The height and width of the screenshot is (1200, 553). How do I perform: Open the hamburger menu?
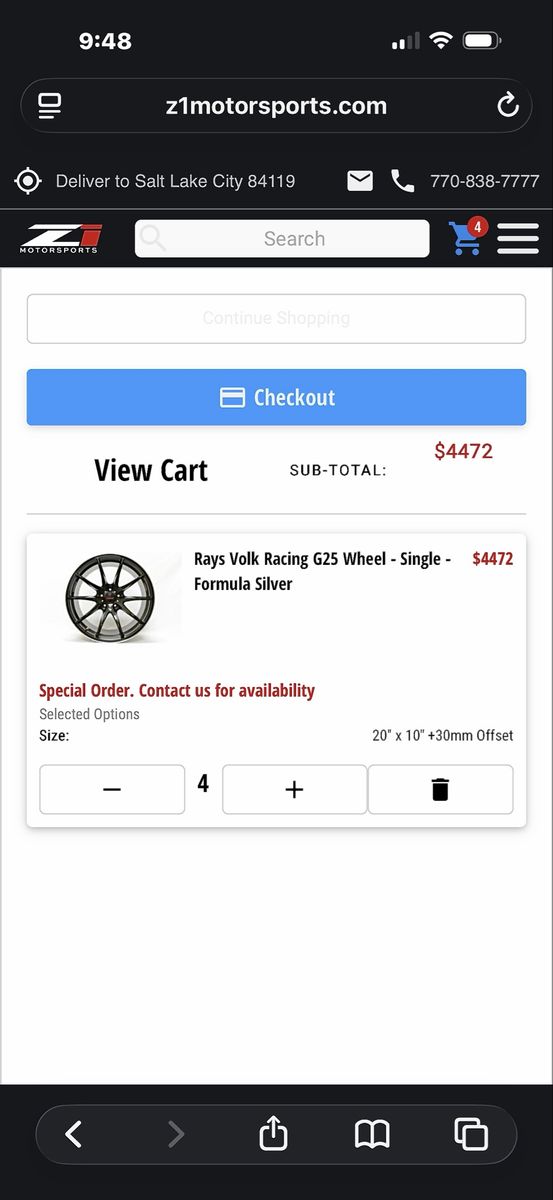coord(518,238)
